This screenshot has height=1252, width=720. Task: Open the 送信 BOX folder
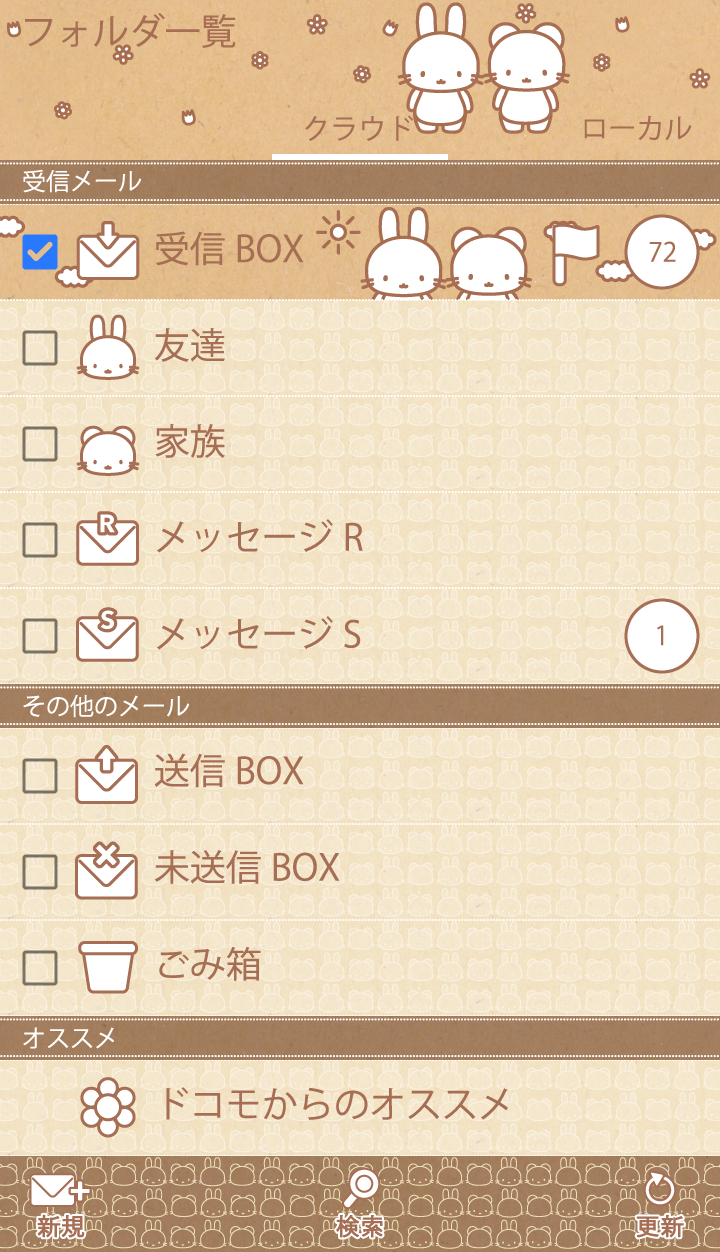[x=229, y=772]
